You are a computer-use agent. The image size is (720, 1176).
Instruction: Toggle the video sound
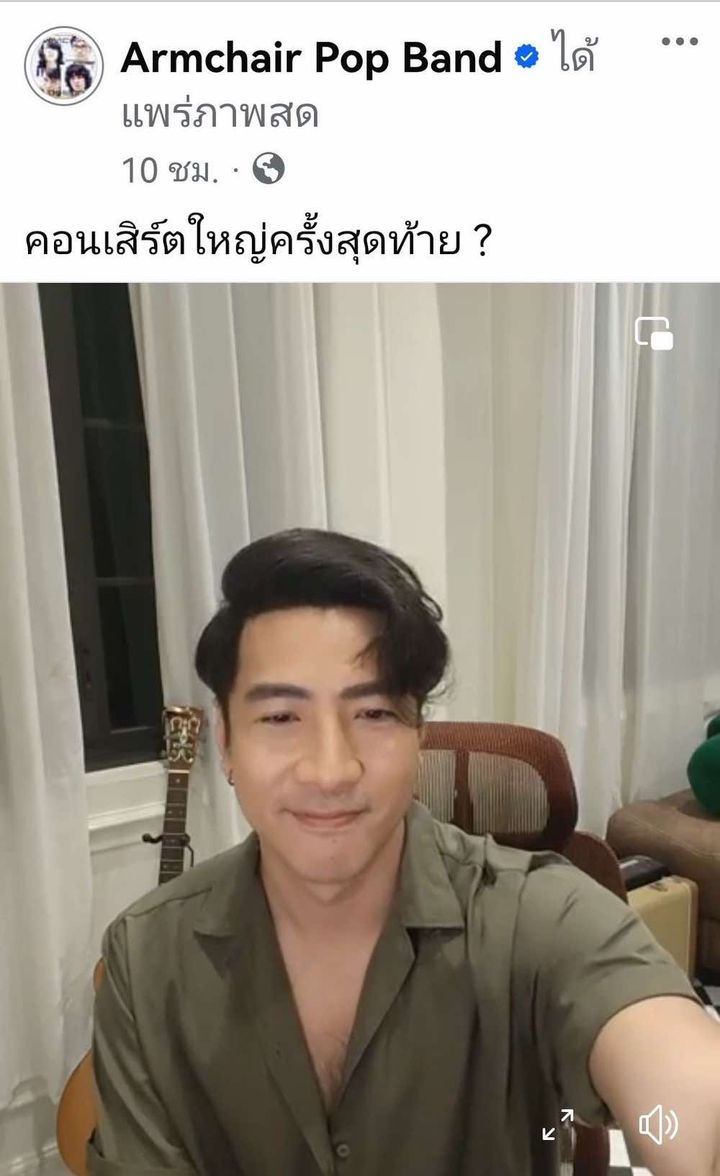[x=658, y=1126]
